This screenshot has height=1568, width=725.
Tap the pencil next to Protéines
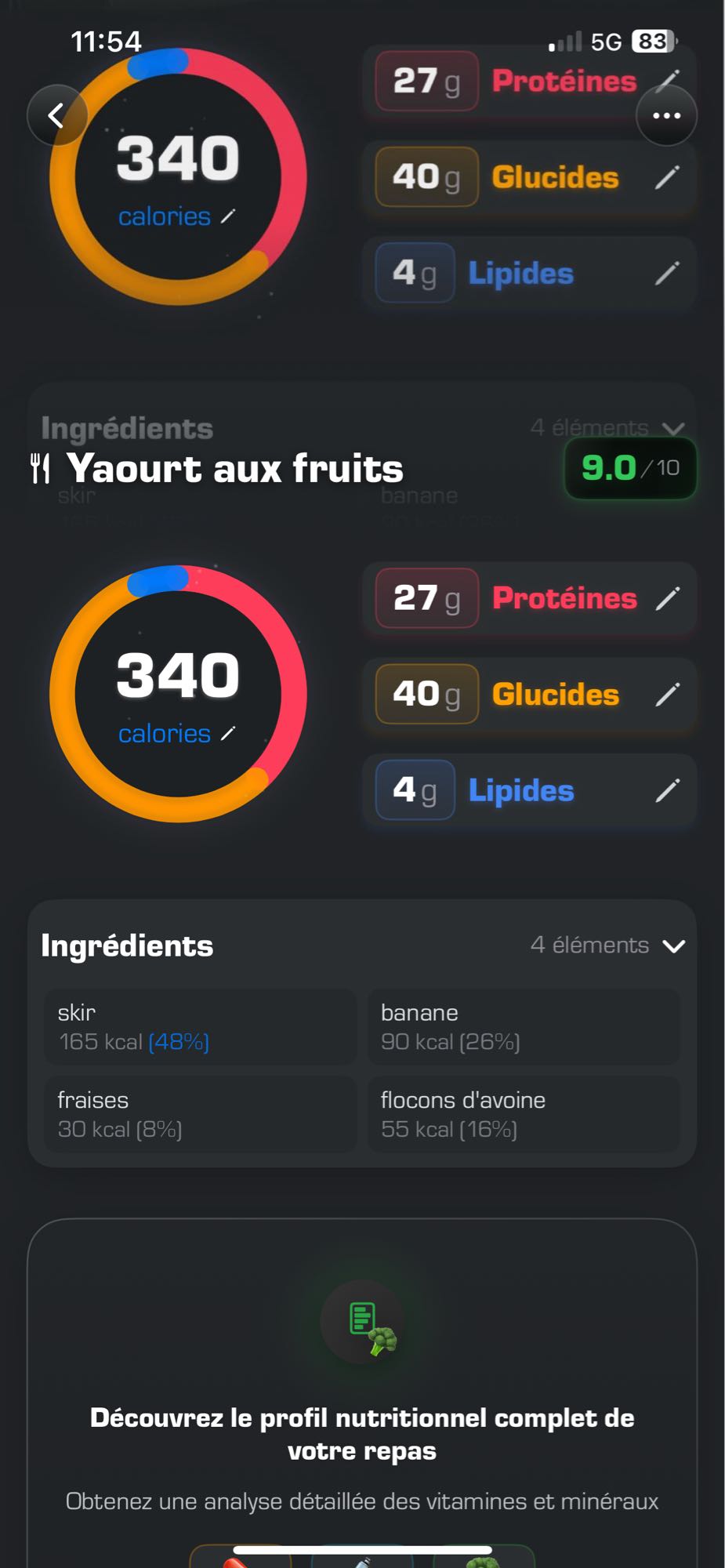[x=668, y=598]
